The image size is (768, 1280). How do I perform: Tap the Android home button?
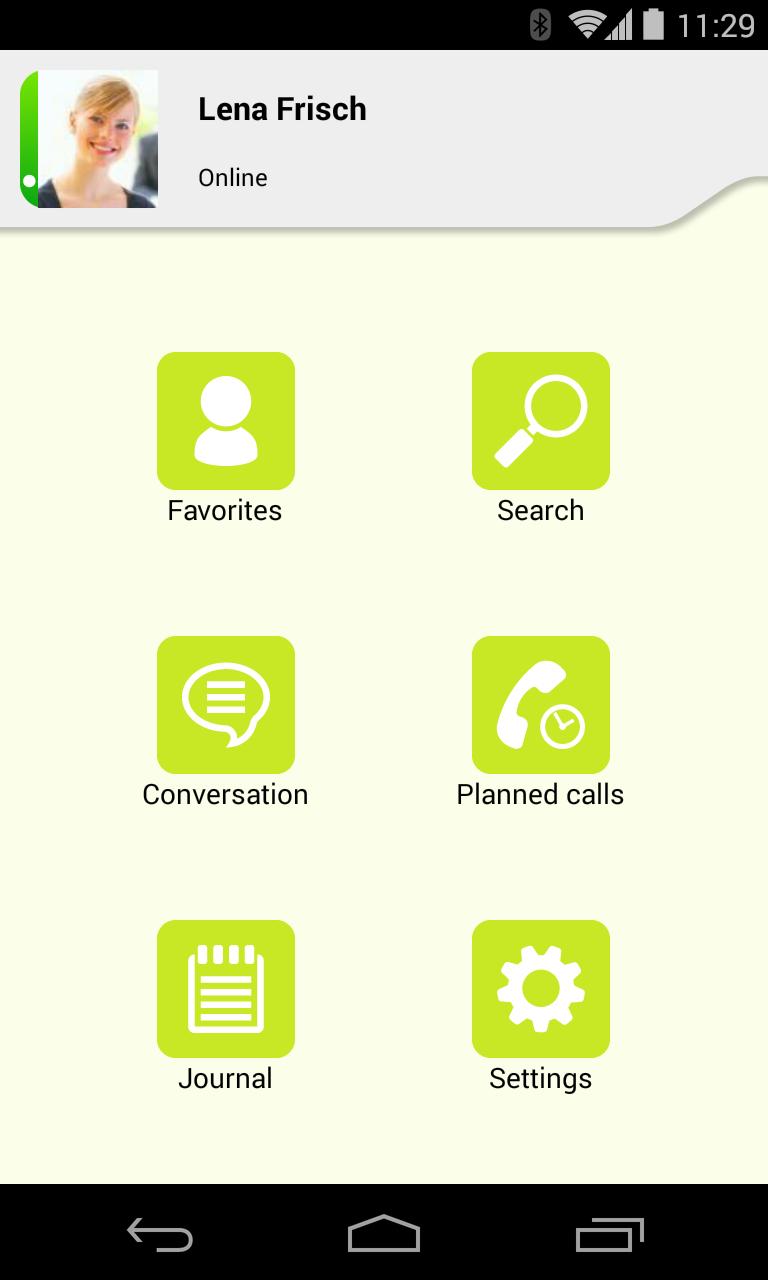(x=383, y=1236)
